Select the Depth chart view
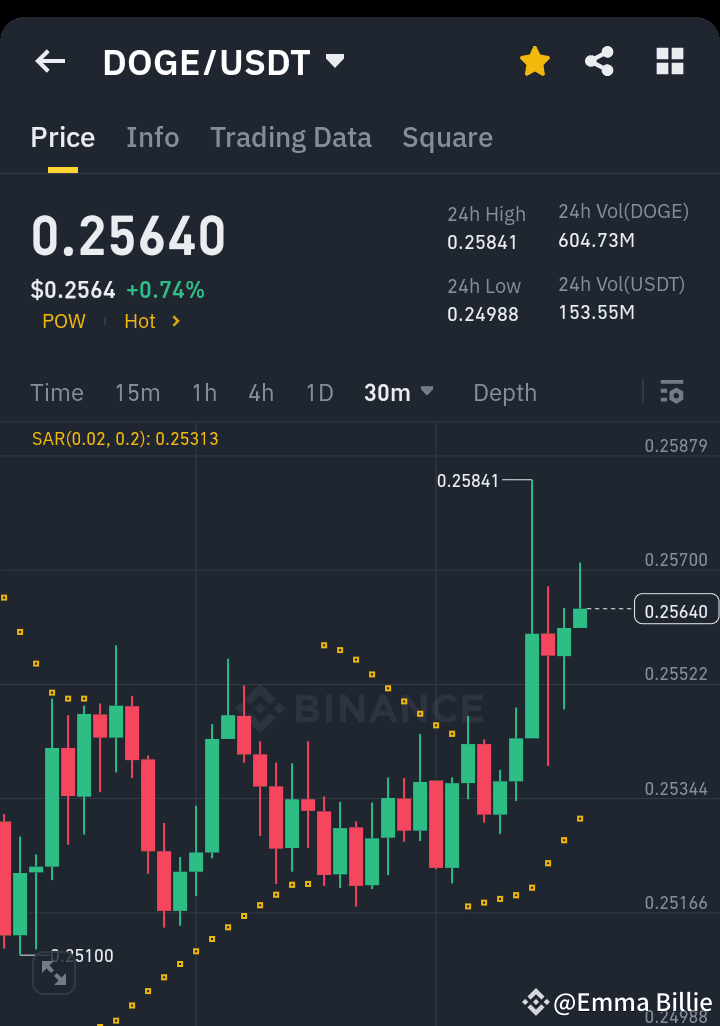The height and width of the screenshot is (1026, 720). click(x=504, y=392)
